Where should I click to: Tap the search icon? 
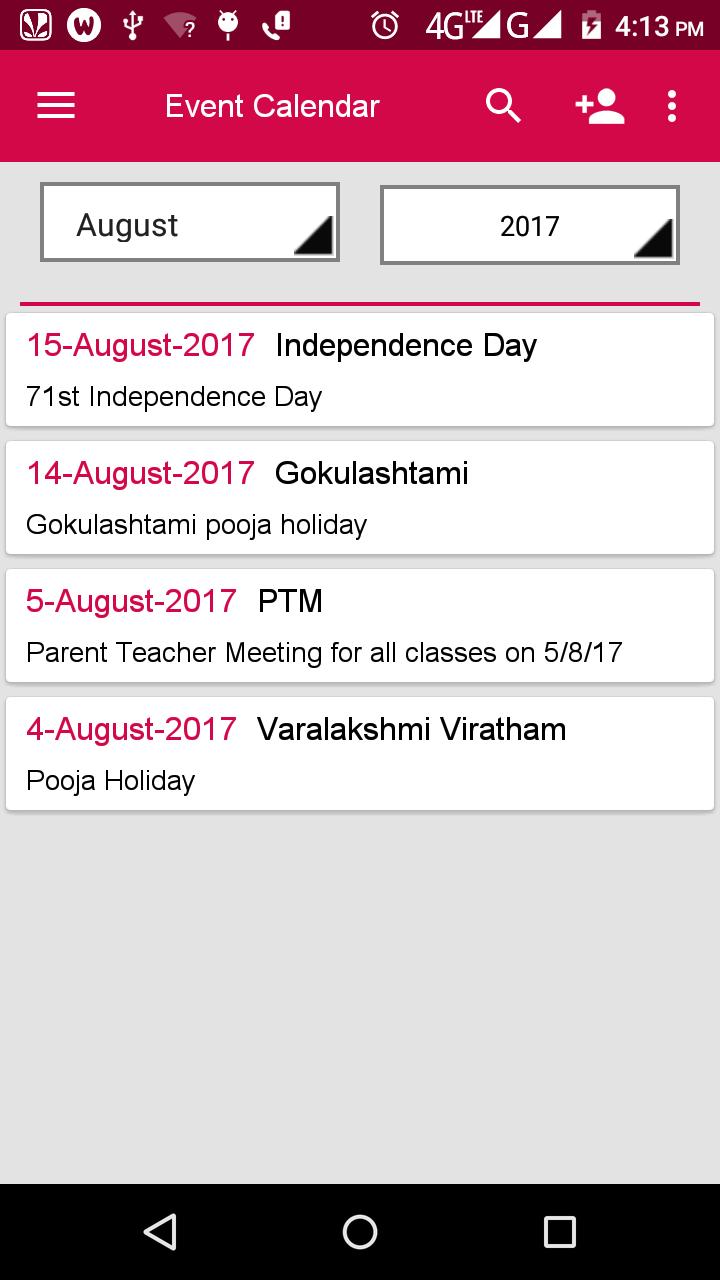point(503,106)
